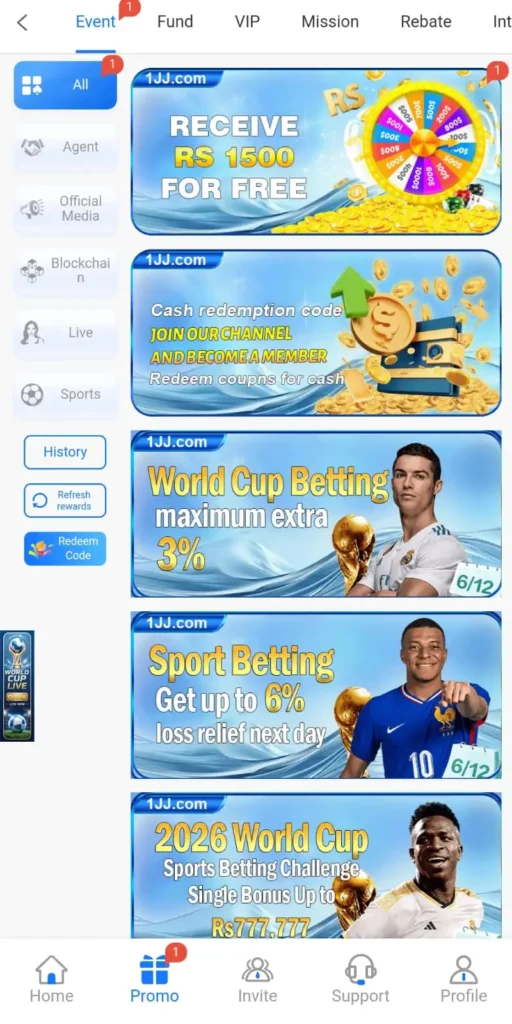The height and width of the screenshot is (1024, 512).
Task: Choose the Live category
Action: pos(65,332)
